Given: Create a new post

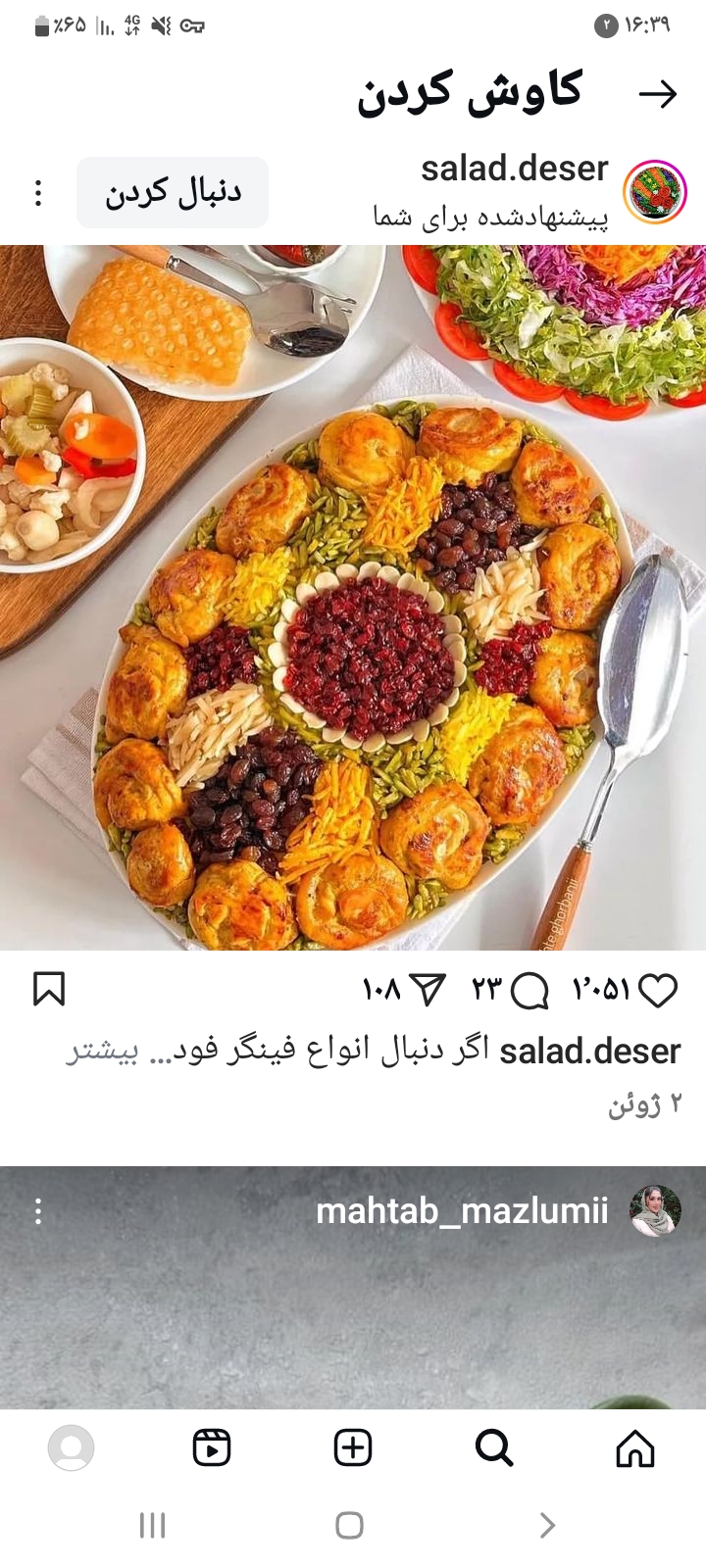Looking at the screenshot, I should [353, 1447].
